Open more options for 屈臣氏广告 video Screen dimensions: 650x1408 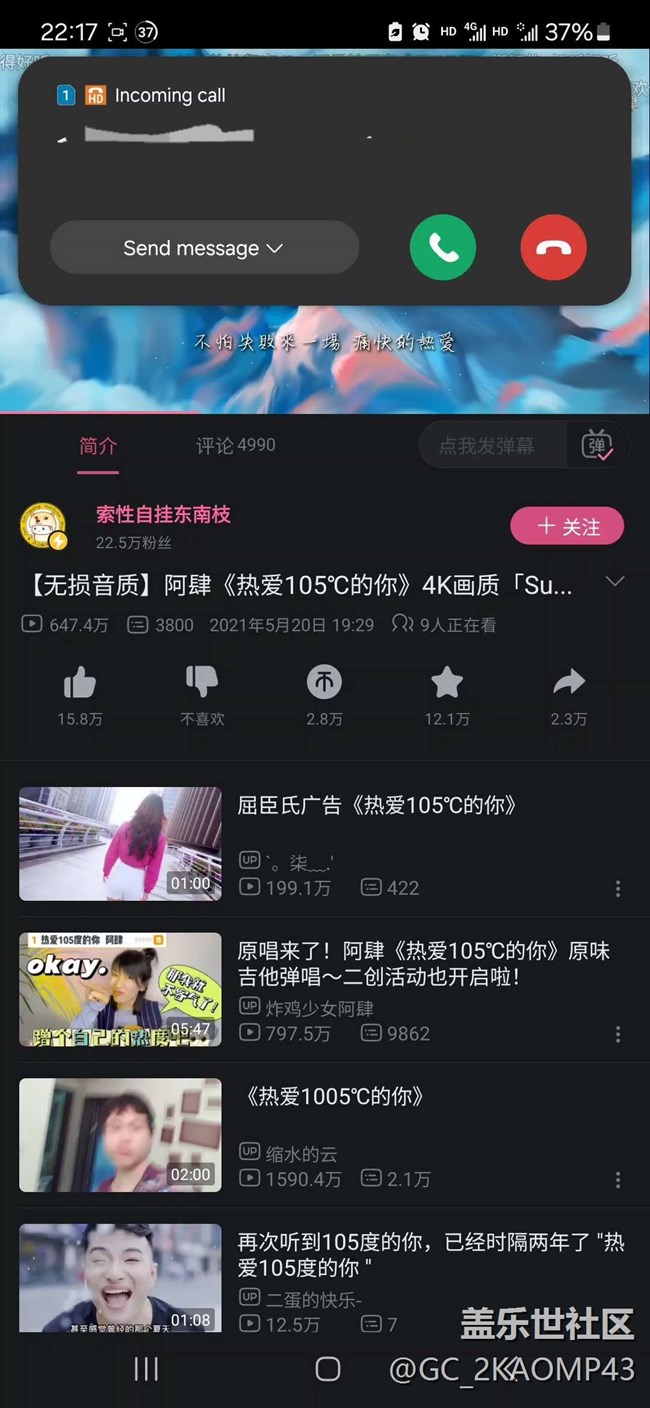click(x=618, y=889)
